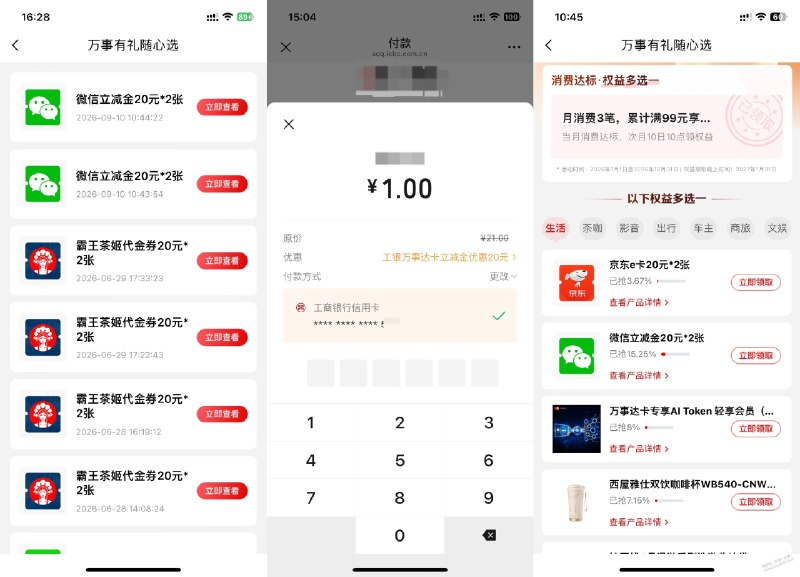Switch to the 影音 category tab
Screen dimensions: 800x577
[x=629, y=228]
